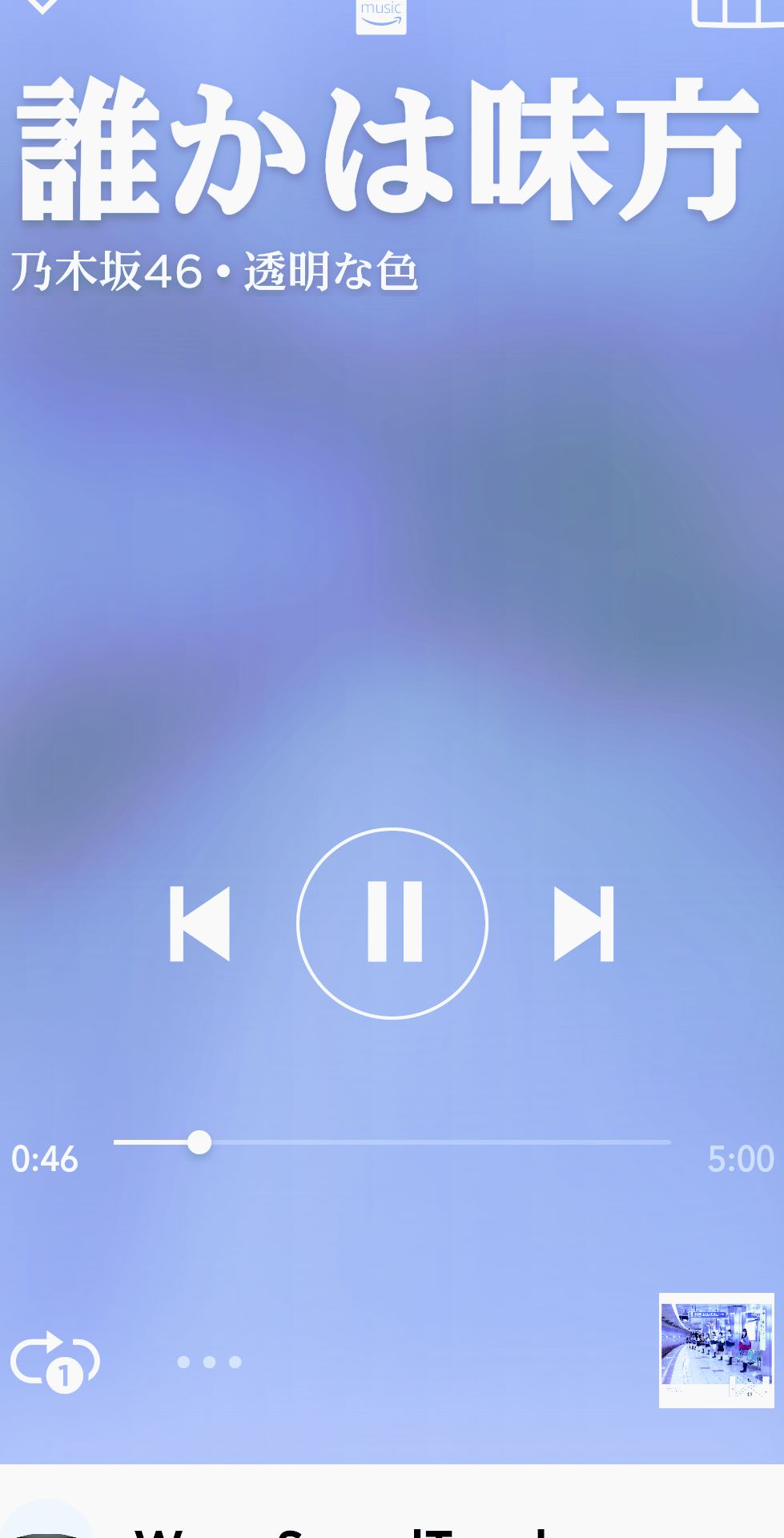The image size is (784, 1538).
Task: Pause the current song
Action: pos(392,923)
